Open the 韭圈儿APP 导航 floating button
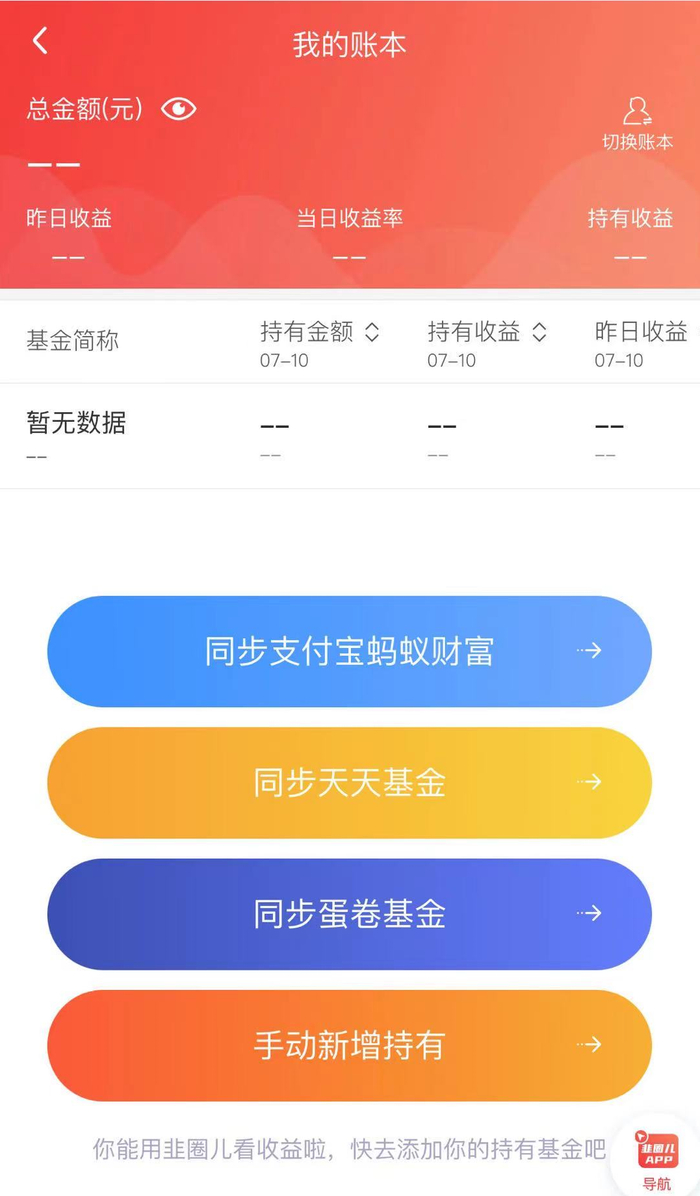This screenshot has height=1196, width=700. point(657,1159)
